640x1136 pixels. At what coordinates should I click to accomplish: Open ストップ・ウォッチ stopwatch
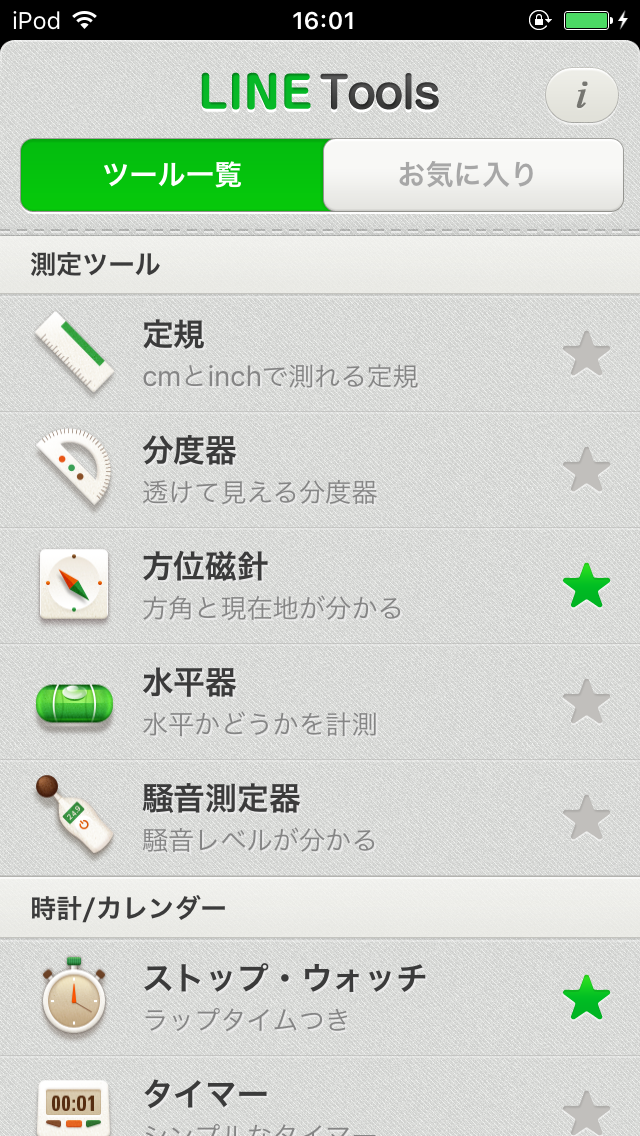[x=320, y=997]
